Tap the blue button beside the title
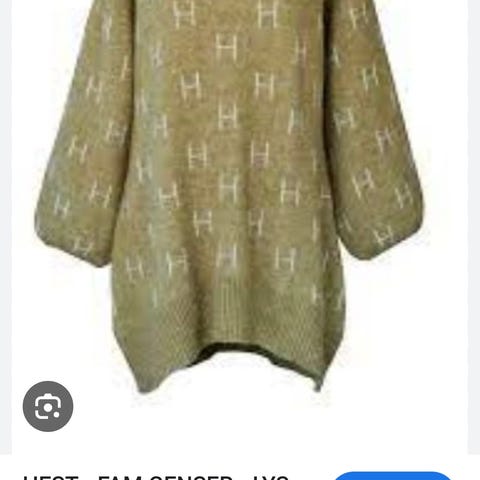Viewport: 480px width, 480px height. click(x=393, y=476)
